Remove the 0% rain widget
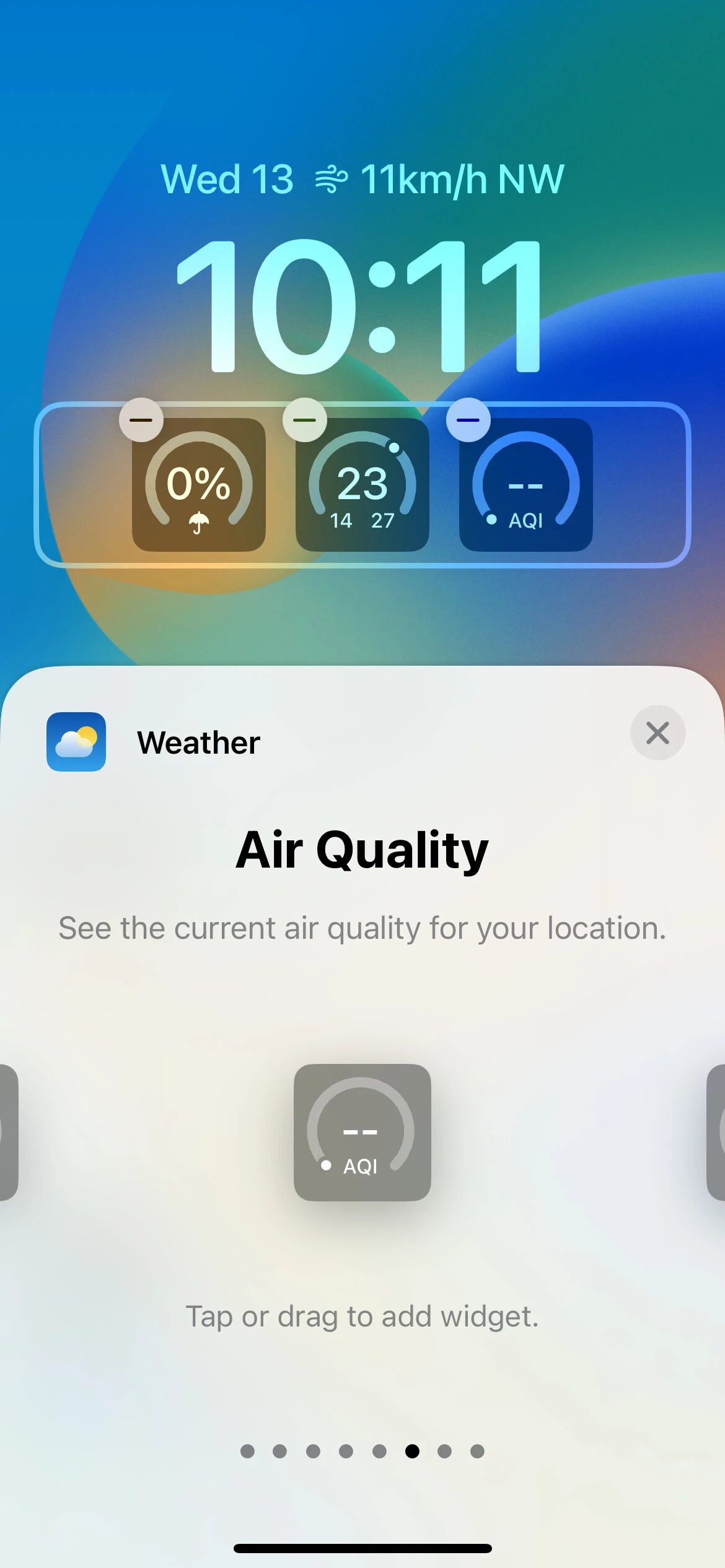 [141, 420]
